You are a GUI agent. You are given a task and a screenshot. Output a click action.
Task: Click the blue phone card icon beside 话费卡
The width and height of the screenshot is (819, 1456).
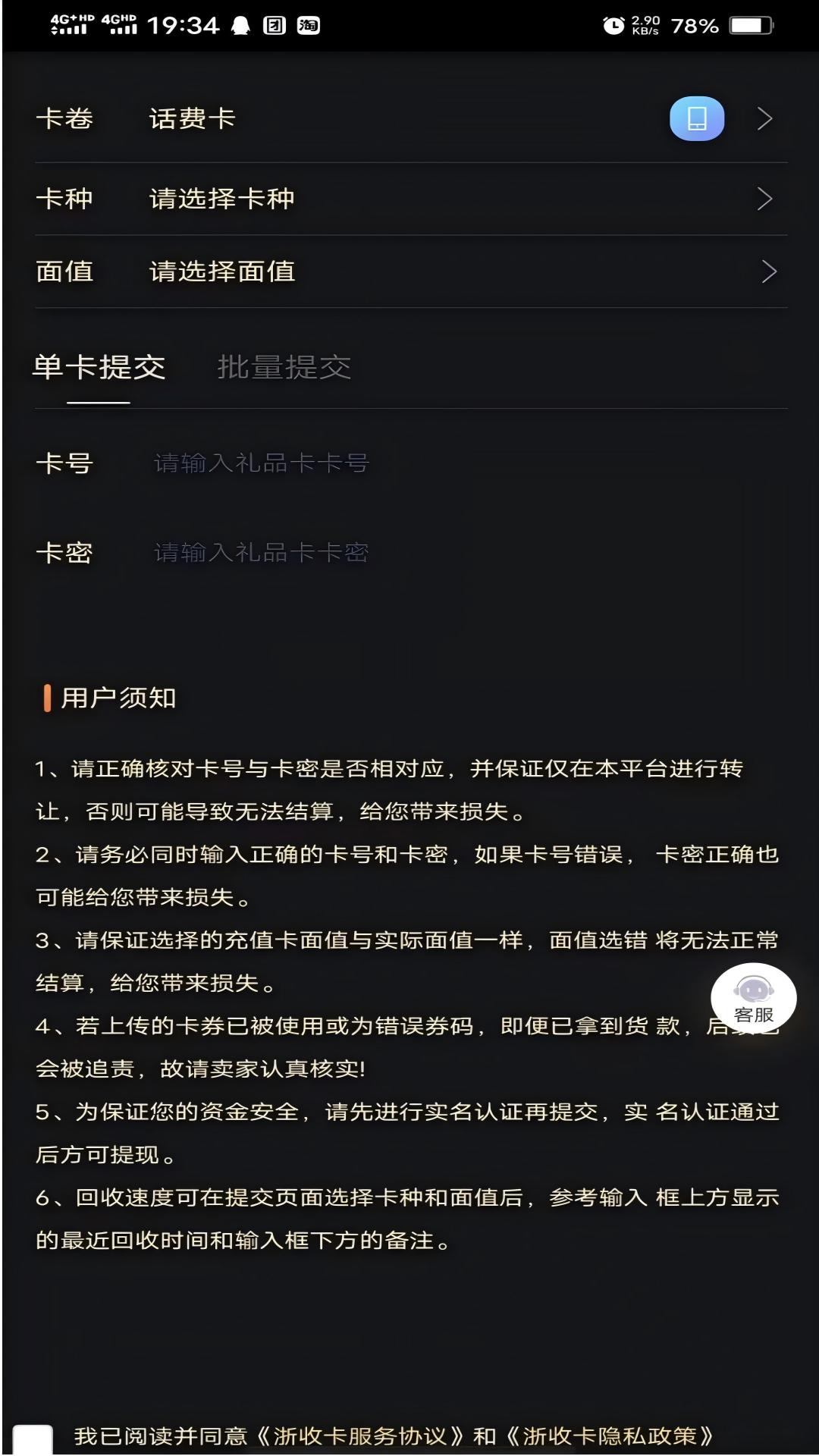tap(695, 118)
